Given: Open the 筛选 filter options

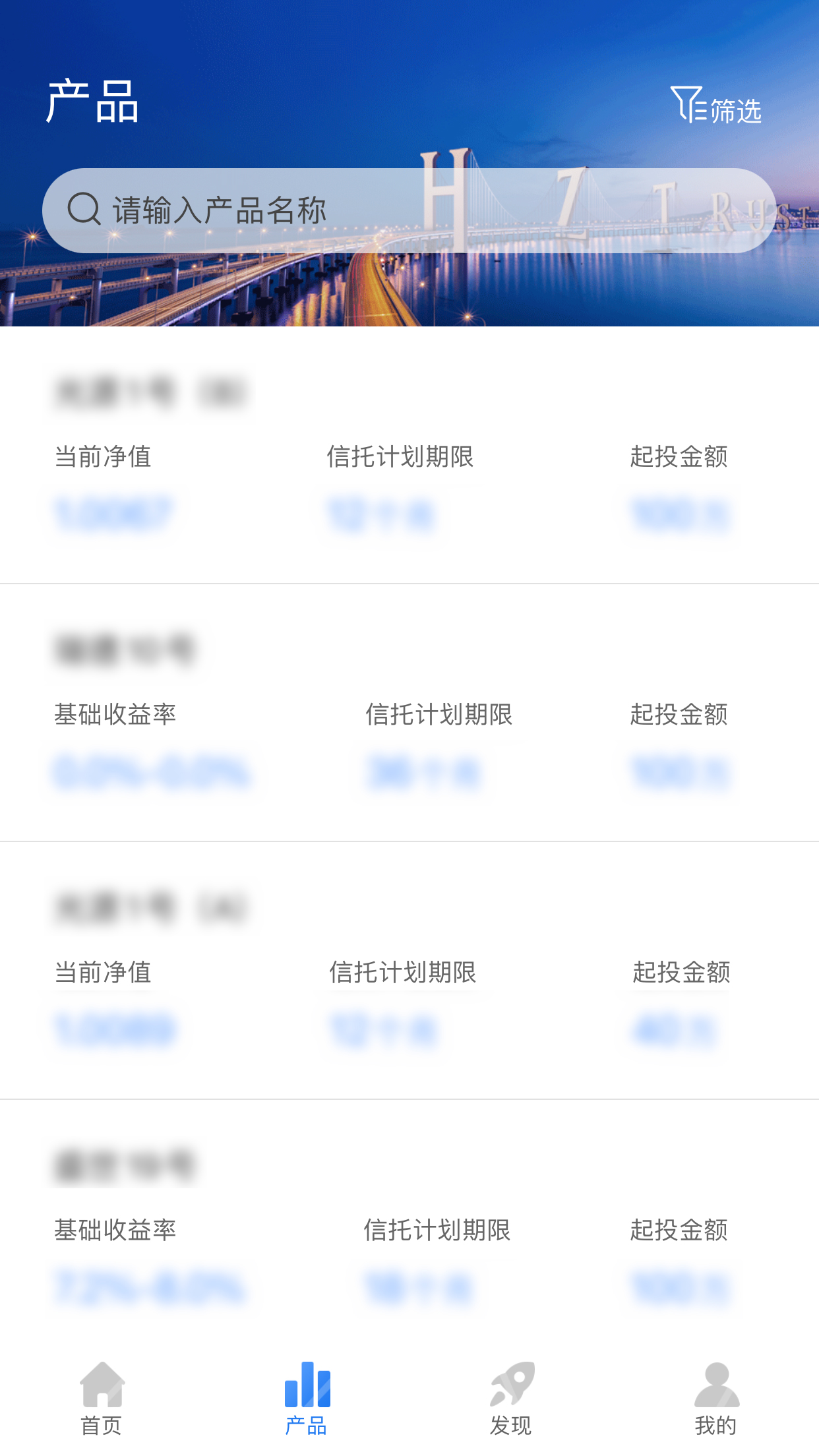Looking at the screenshot, I should pos(717,106).
